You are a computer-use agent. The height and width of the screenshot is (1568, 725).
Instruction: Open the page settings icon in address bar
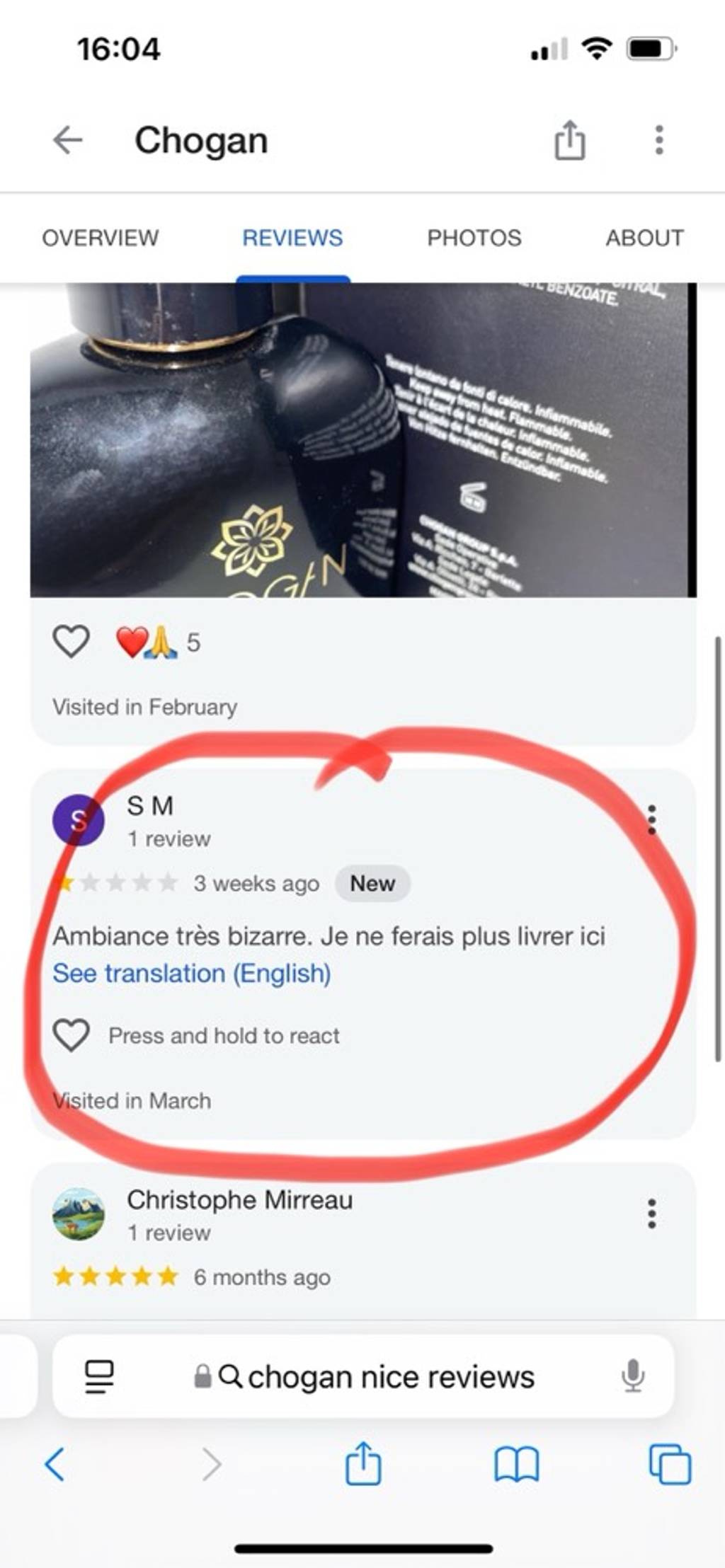pyautogui.click(x=99, y=1376)
